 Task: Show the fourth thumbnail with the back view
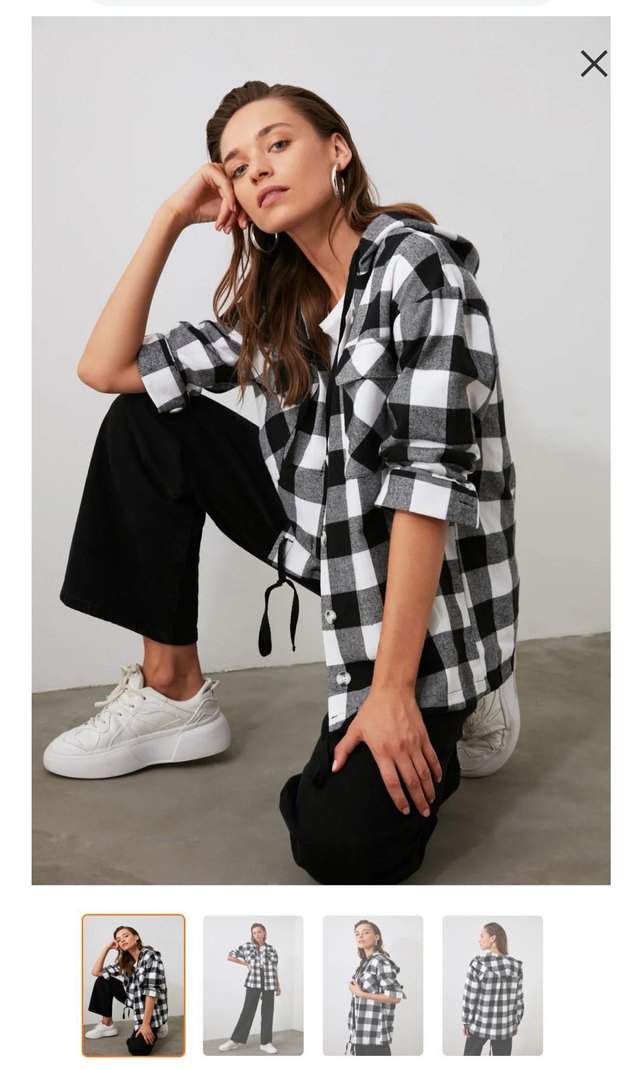[x=493, y=985]
